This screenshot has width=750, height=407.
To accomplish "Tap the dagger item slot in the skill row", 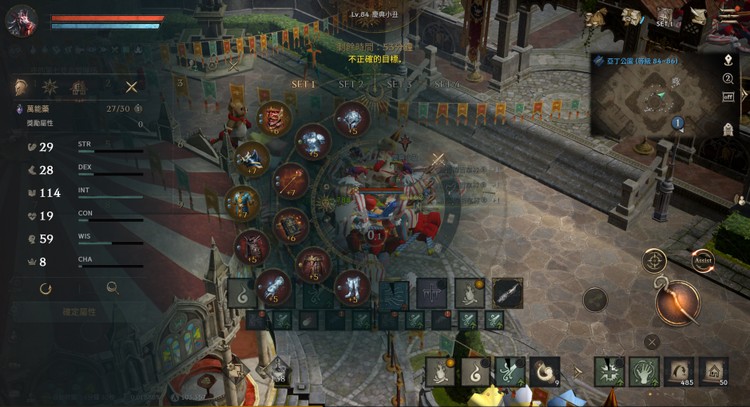I will click(x=507, y=292).
